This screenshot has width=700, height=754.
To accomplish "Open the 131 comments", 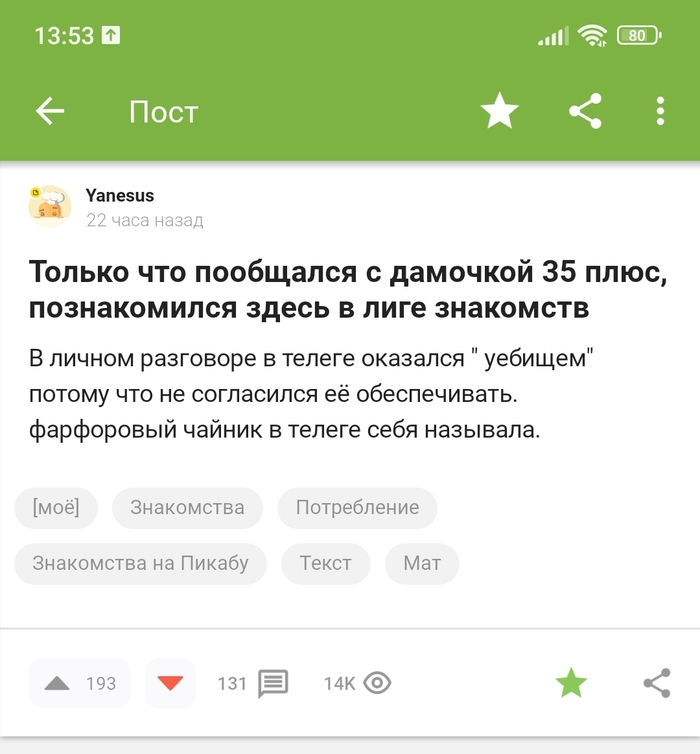I will coord(254,683).
